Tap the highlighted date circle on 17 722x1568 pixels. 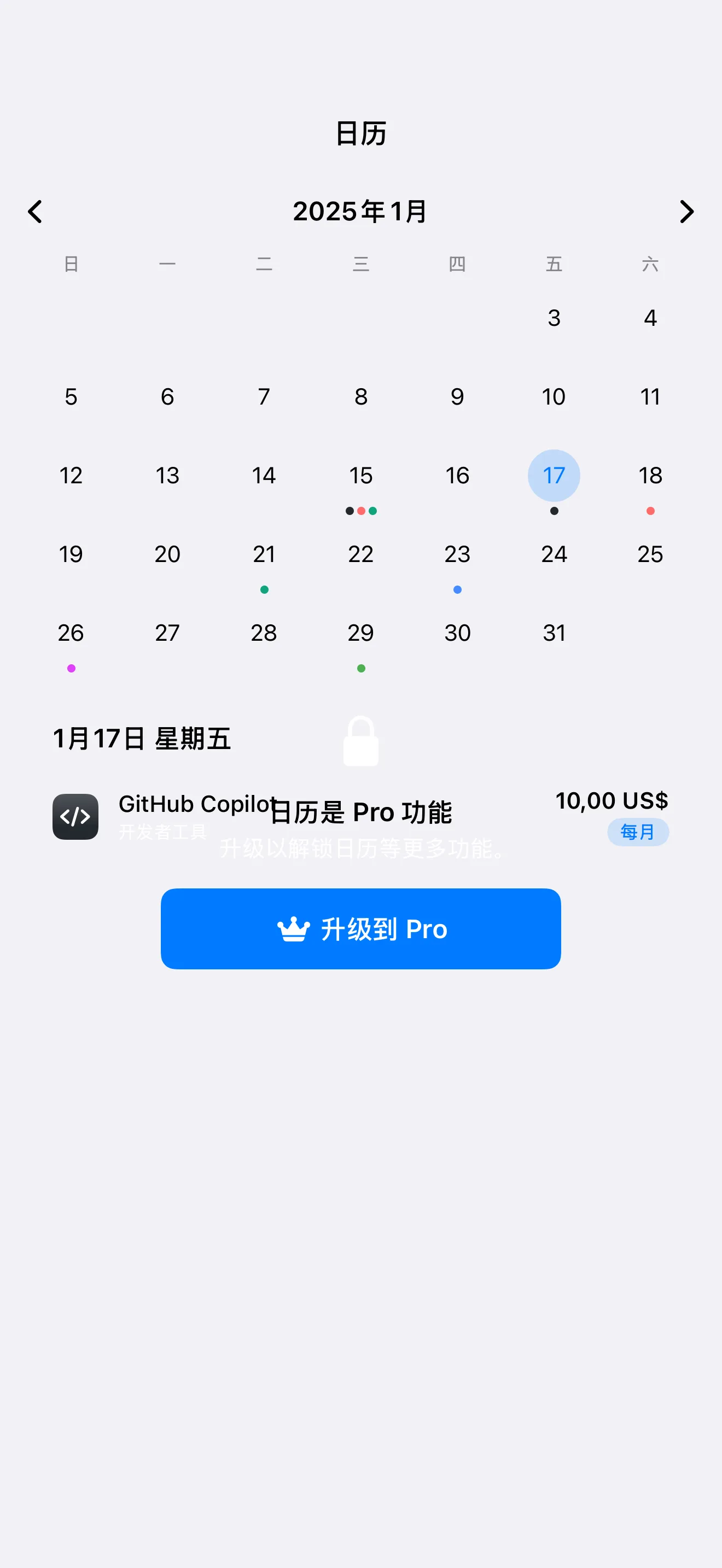(554, 476)
